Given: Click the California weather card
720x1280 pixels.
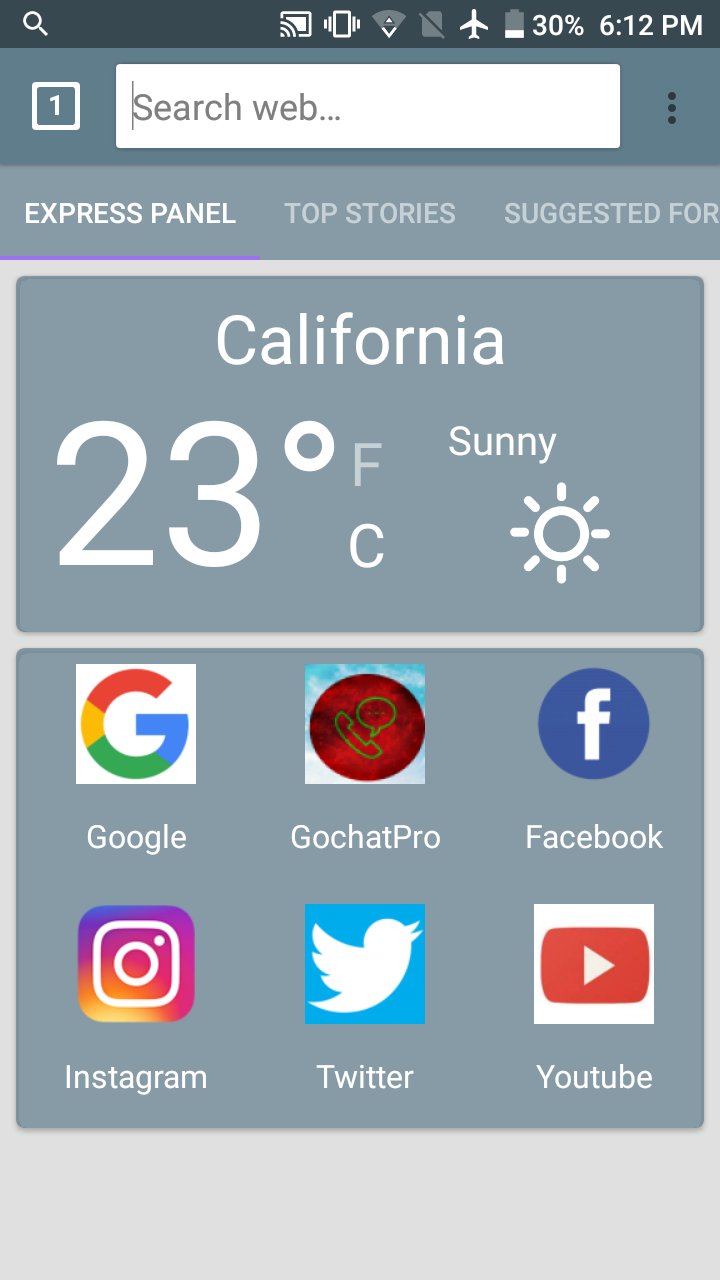Looking at the screenshot, I should coord(360,340).
